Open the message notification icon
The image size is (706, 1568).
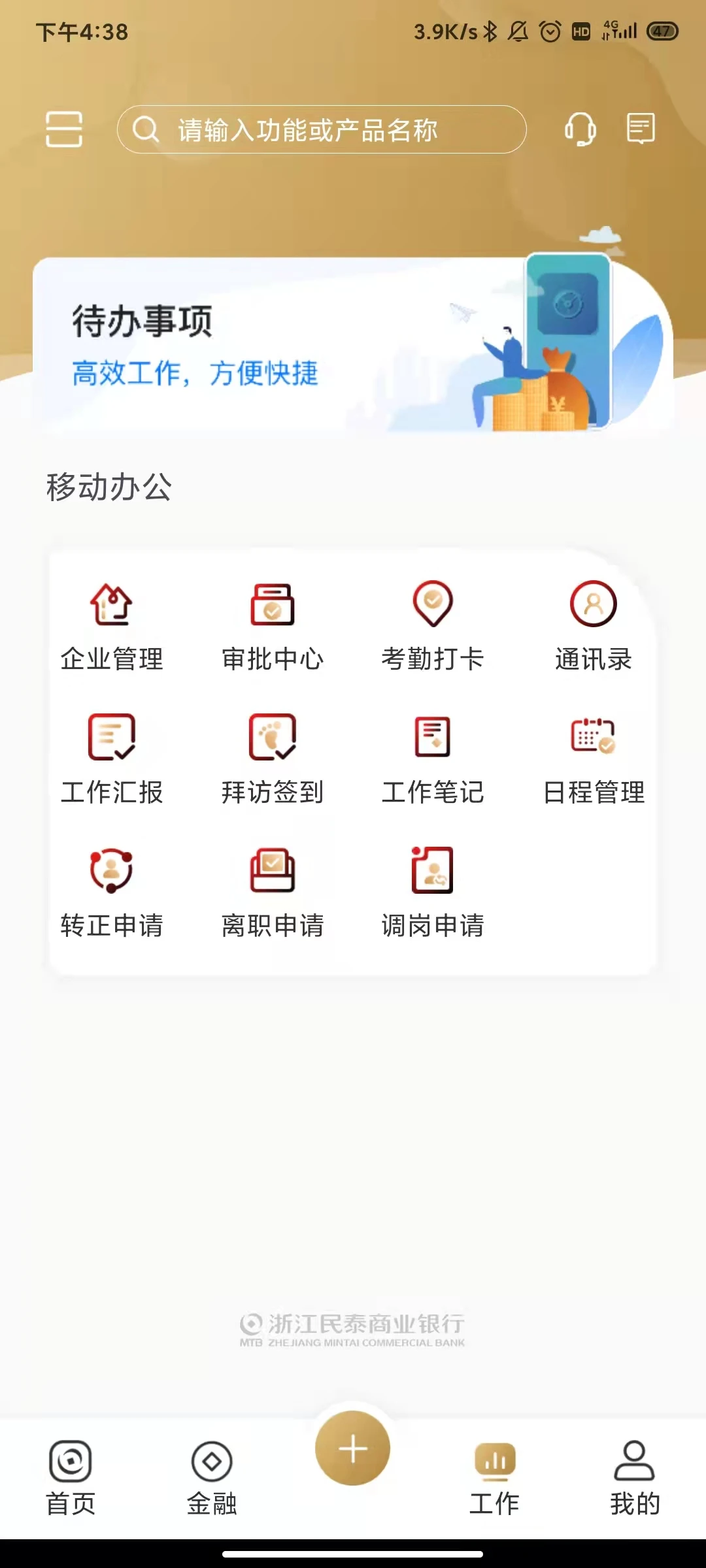click(x=639, y=129)
